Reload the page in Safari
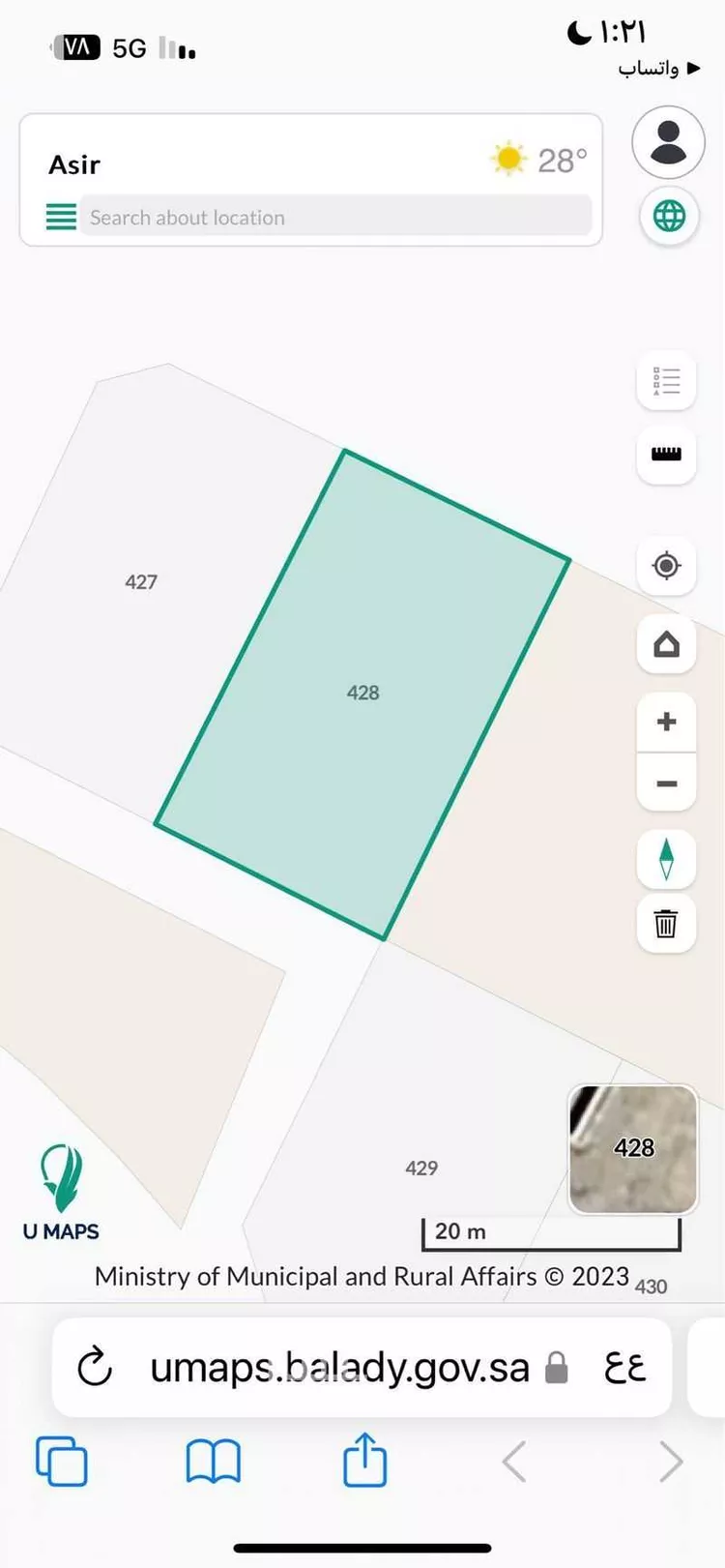The height and width of the screenshot is (1568, 725). tap(95, 1368)
